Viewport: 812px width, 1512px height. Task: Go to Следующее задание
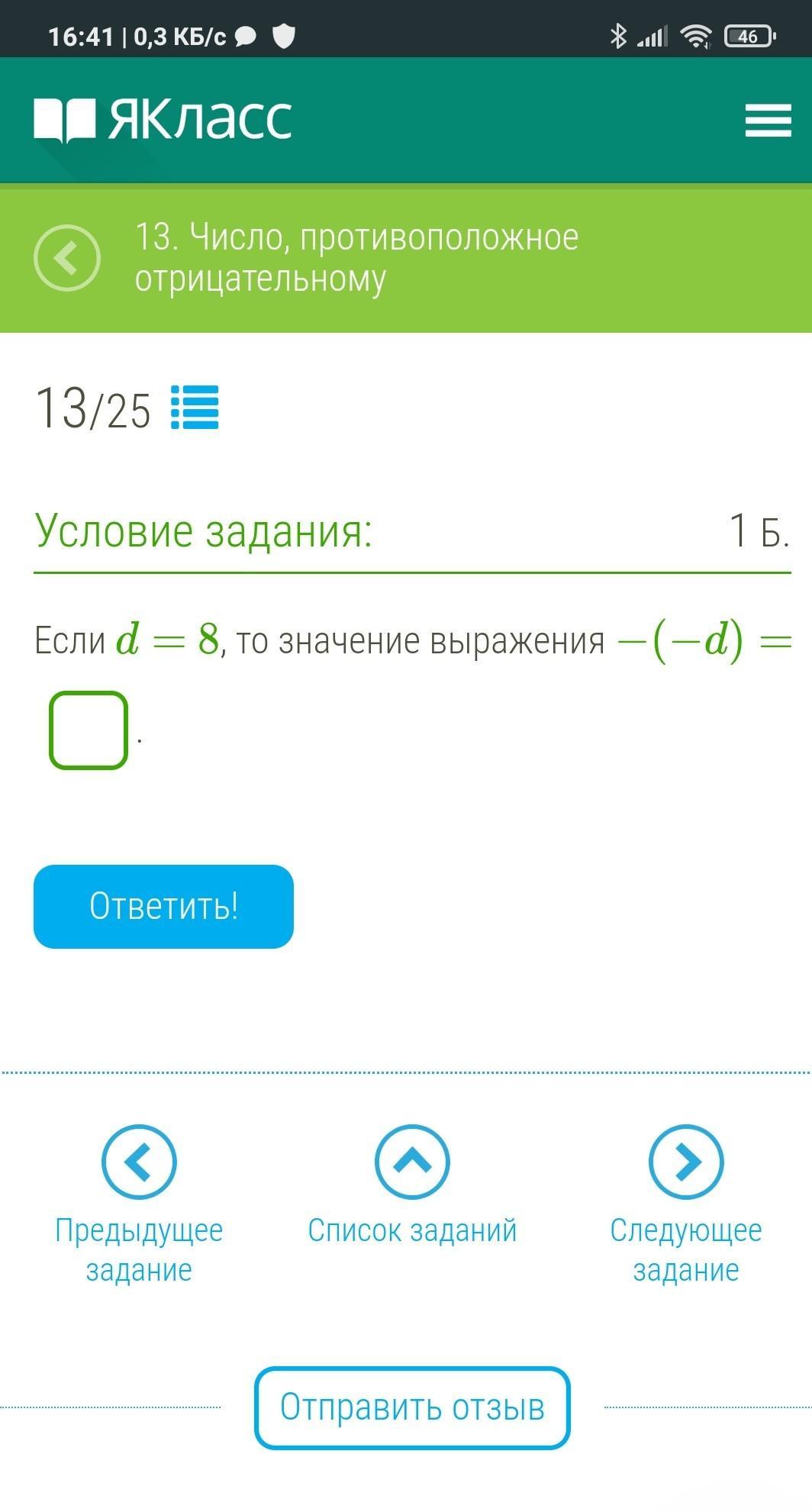click(x=685, y=1162)
